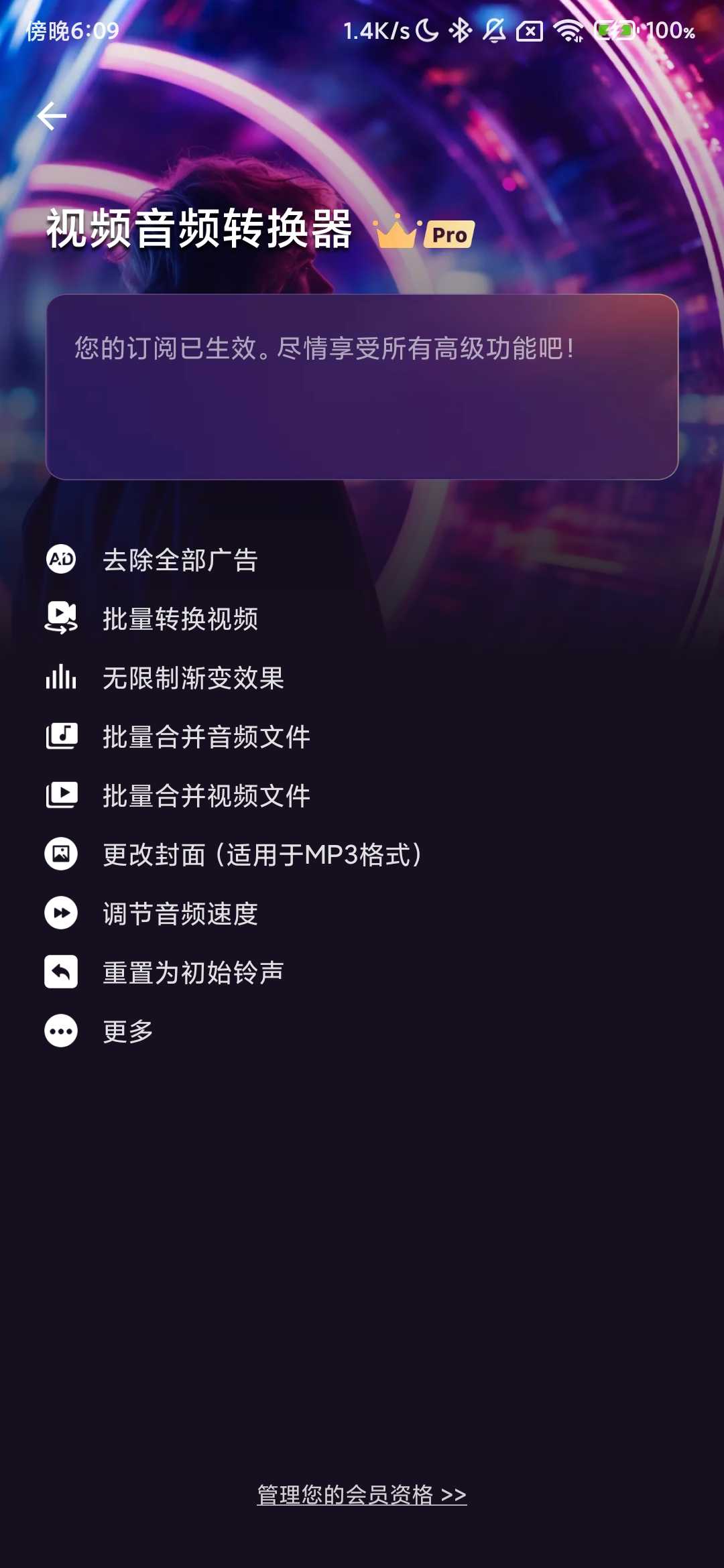Click the reset to original ringtone icon

coord(62,972)
